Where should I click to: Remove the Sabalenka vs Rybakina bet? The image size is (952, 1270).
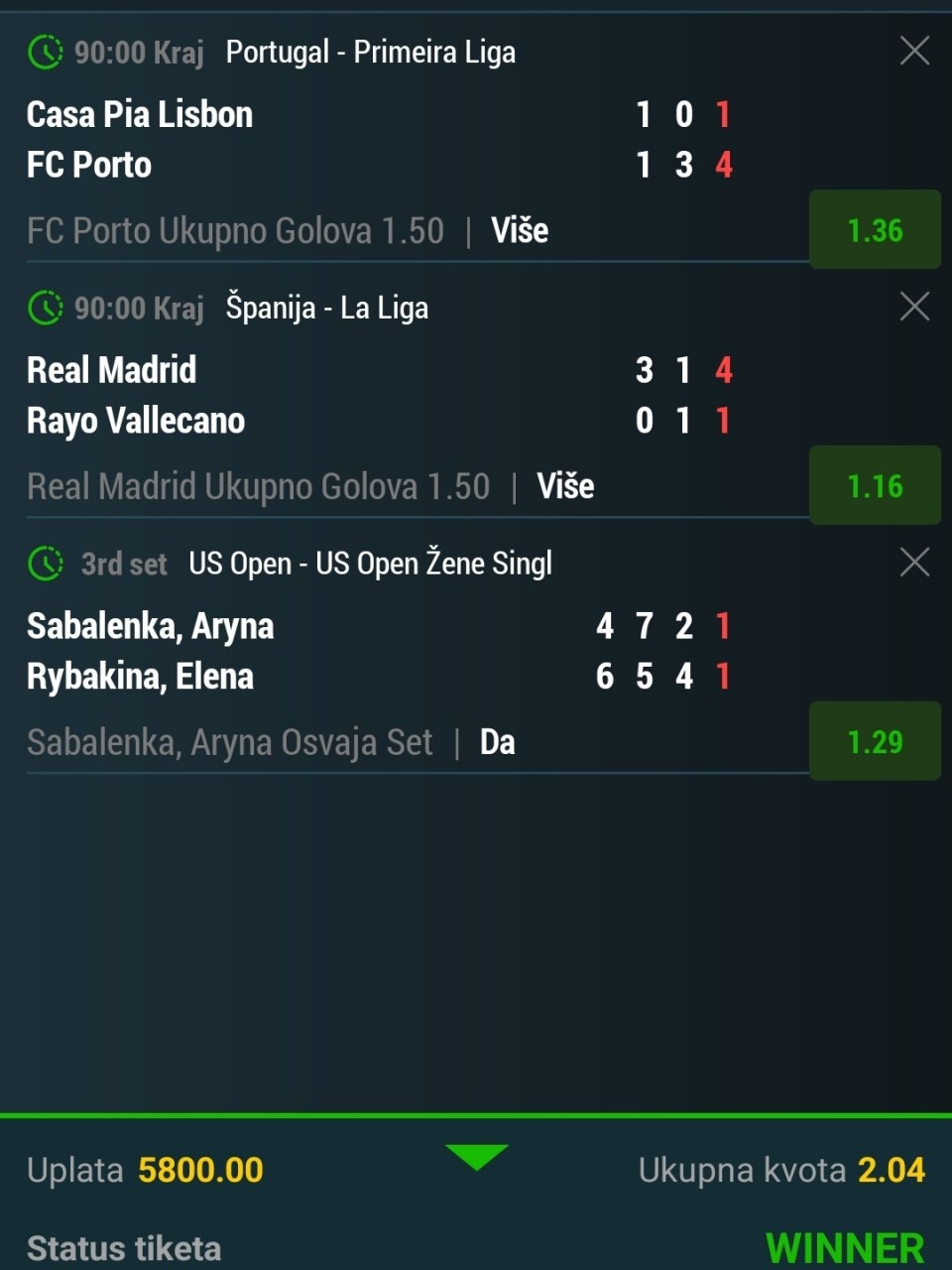pos(914,563)
